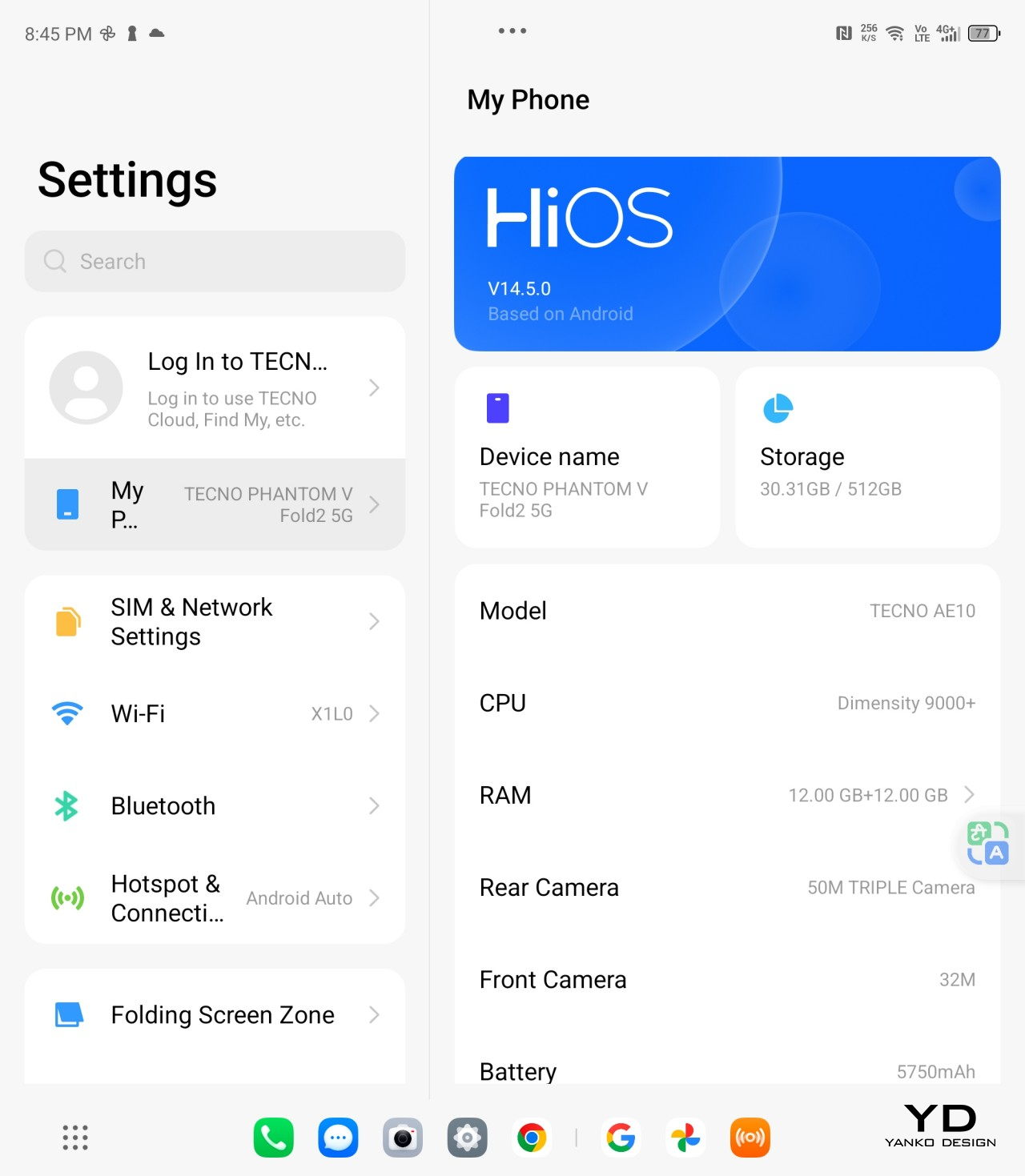Open Wi-Fi settings
The width and height of the screenshot is (1025, 1176).
pyautogui.click(x=215, y=714)
